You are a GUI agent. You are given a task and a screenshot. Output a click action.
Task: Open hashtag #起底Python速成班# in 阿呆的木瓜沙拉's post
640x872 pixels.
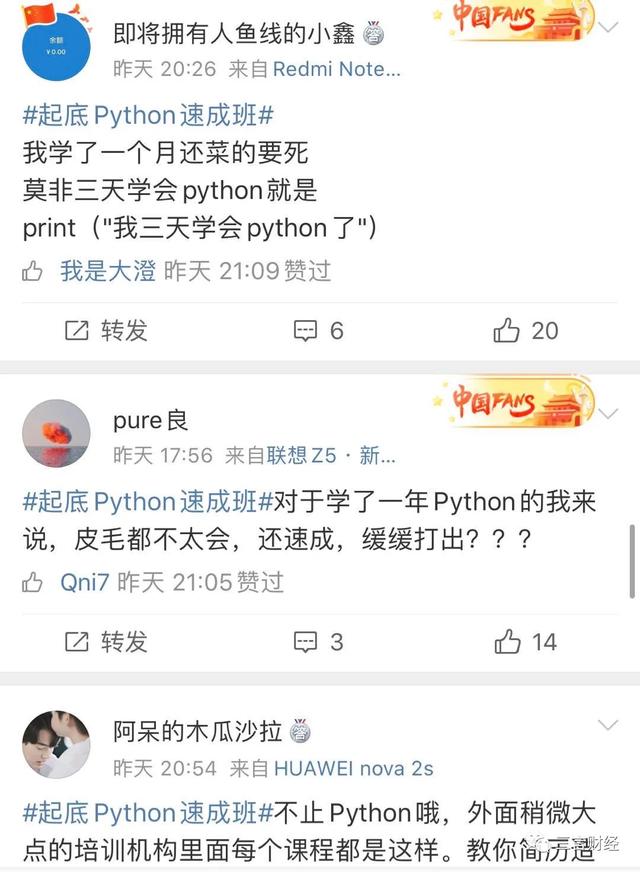click(x=148, y=812)
